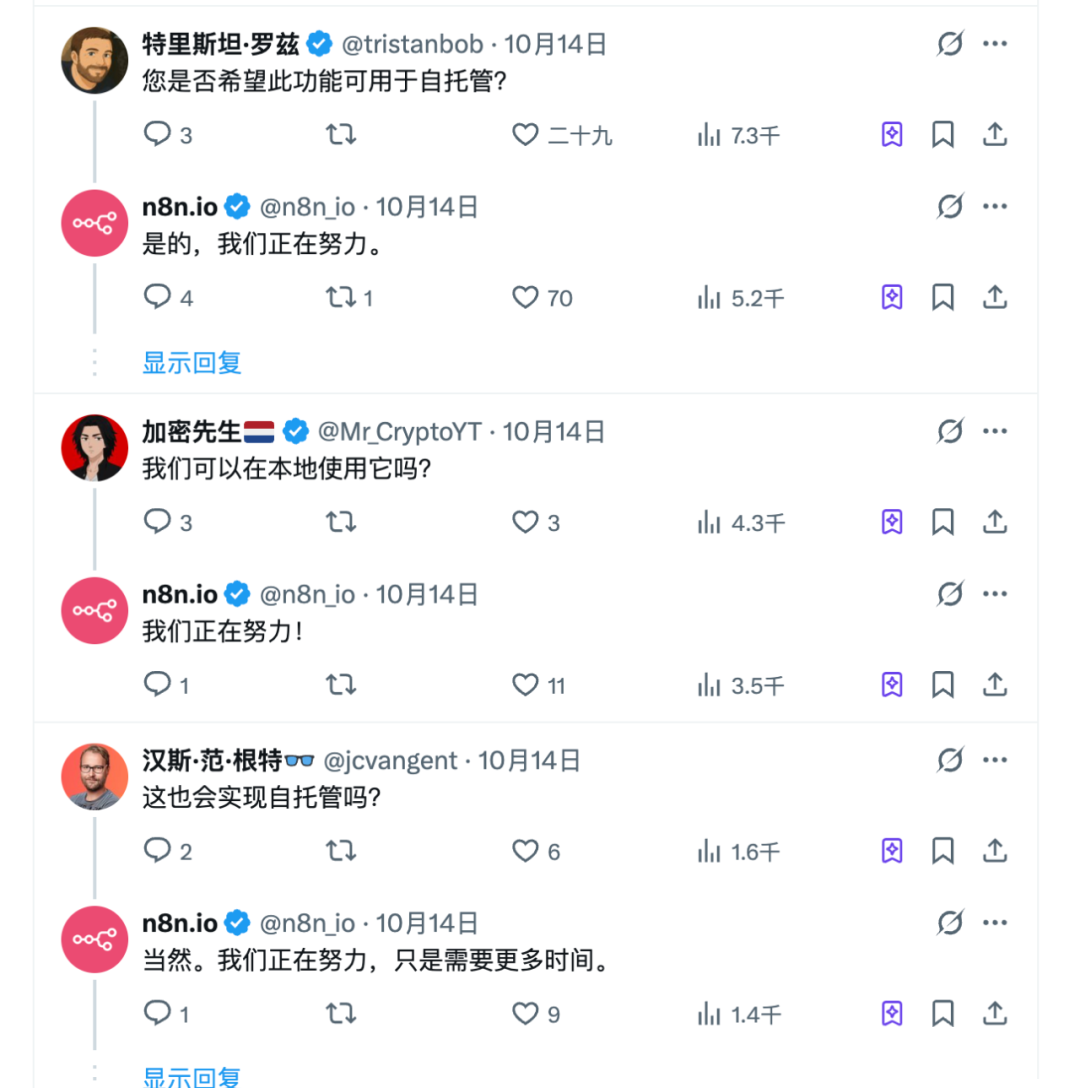Show replies under 是的，我们正在努力
The width and height of the screenshot is (1080, 1088).
click(192, 362)
